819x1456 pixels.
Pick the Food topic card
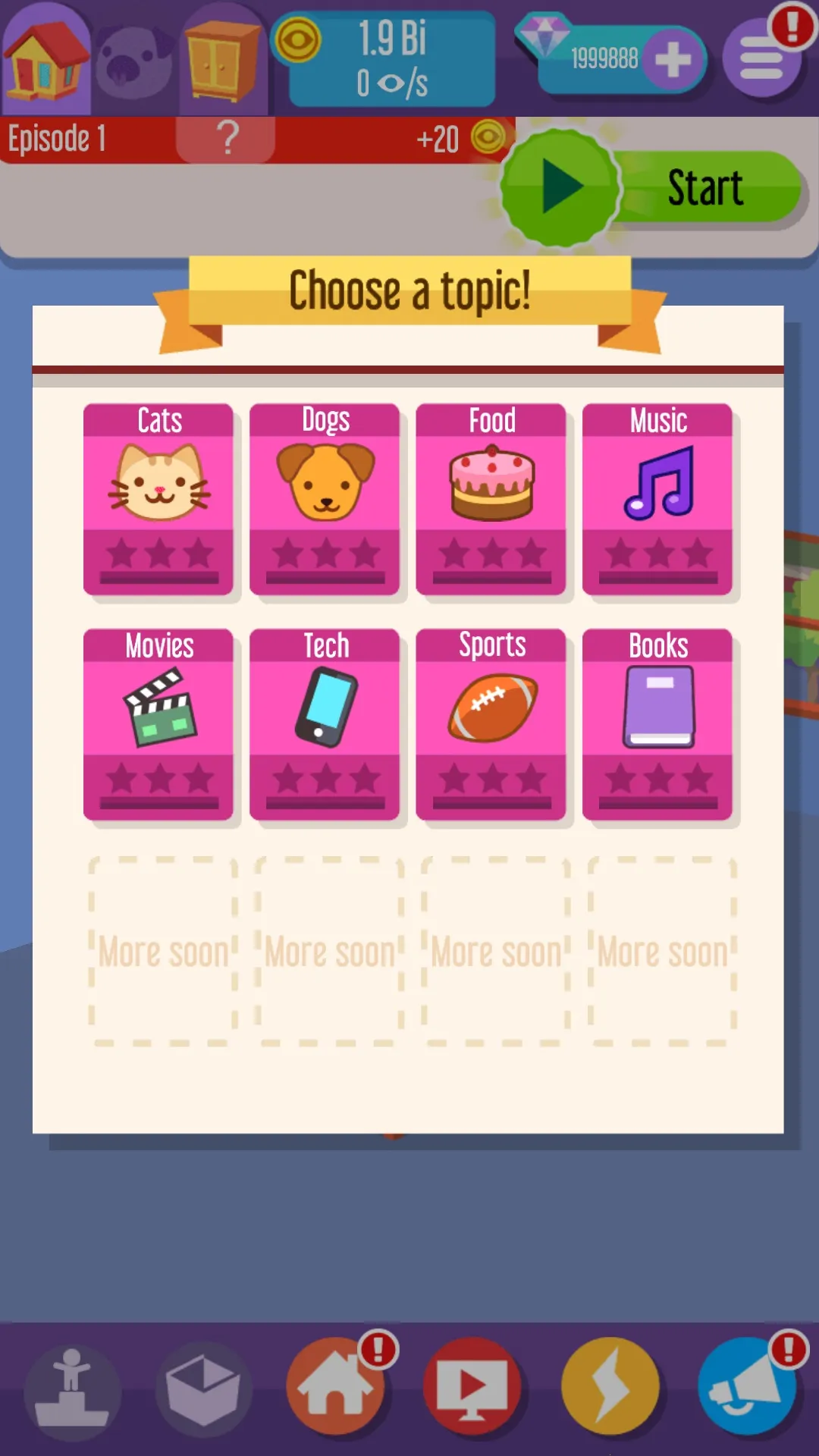coord(491,498)
